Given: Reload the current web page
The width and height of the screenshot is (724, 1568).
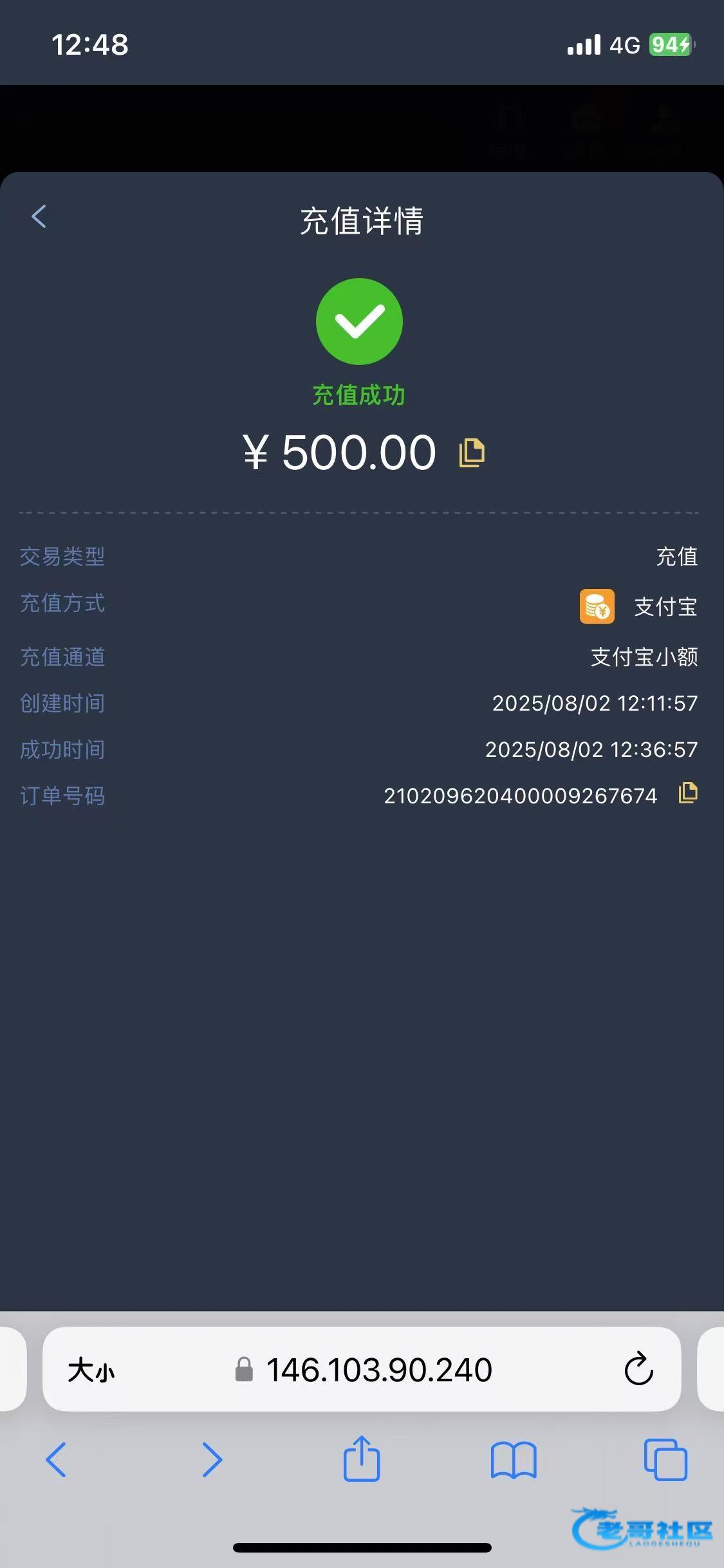Looking at the screenshot, I should coord(639,1369).
